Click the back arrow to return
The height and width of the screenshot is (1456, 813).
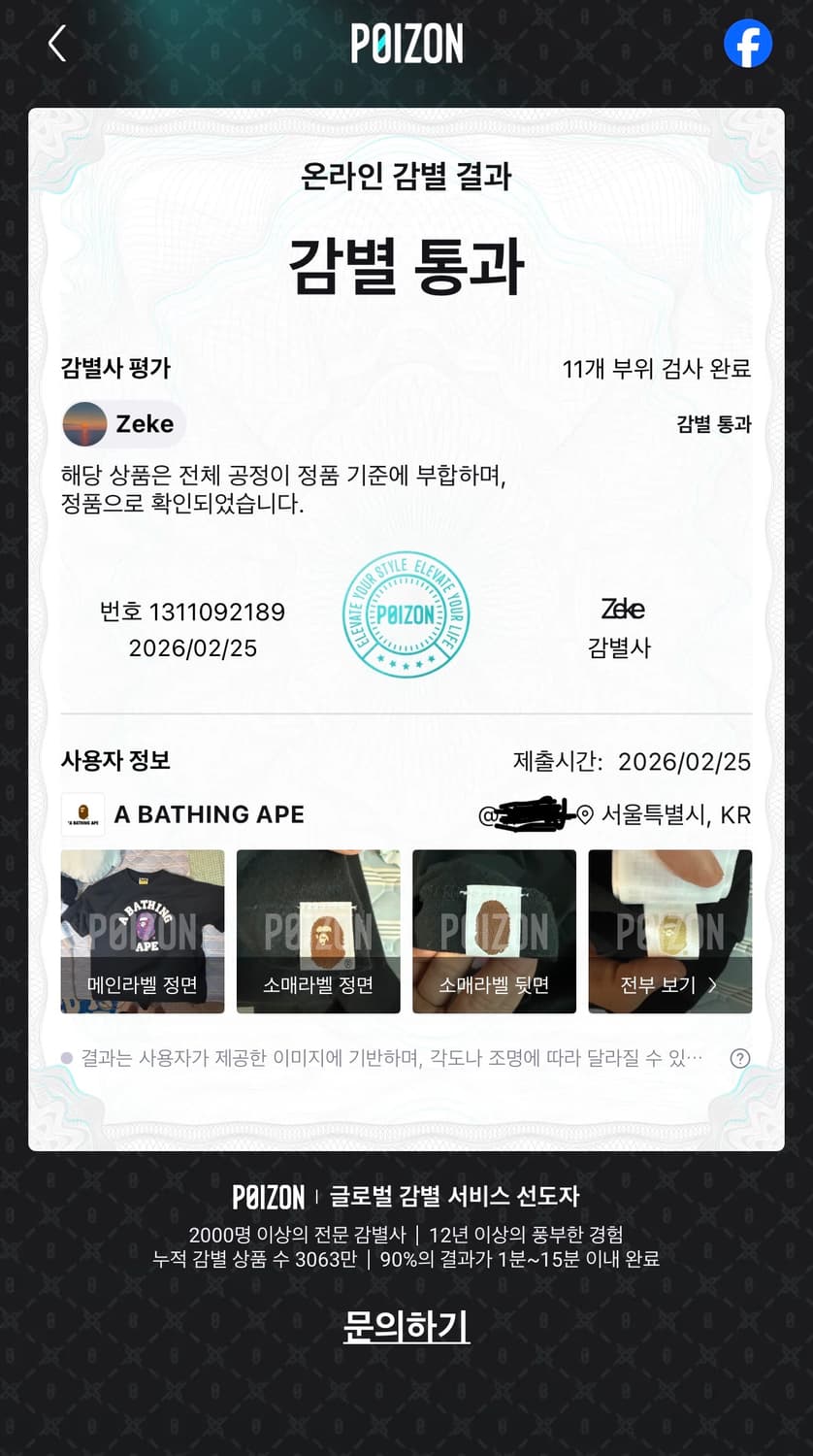(x=56, y=43)
